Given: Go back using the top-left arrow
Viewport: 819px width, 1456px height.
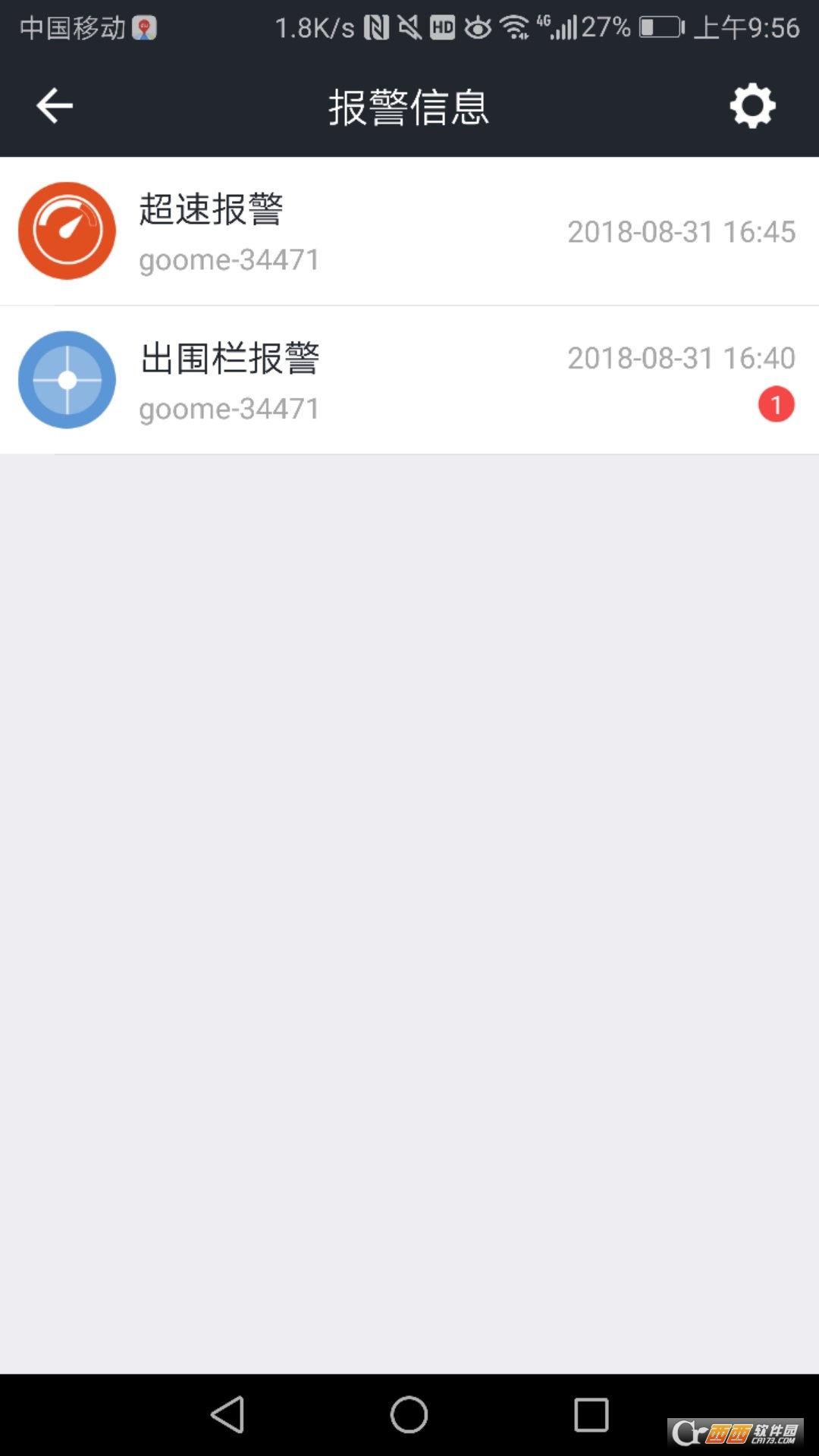Looking at the screenshot, I should coord(55,105).
